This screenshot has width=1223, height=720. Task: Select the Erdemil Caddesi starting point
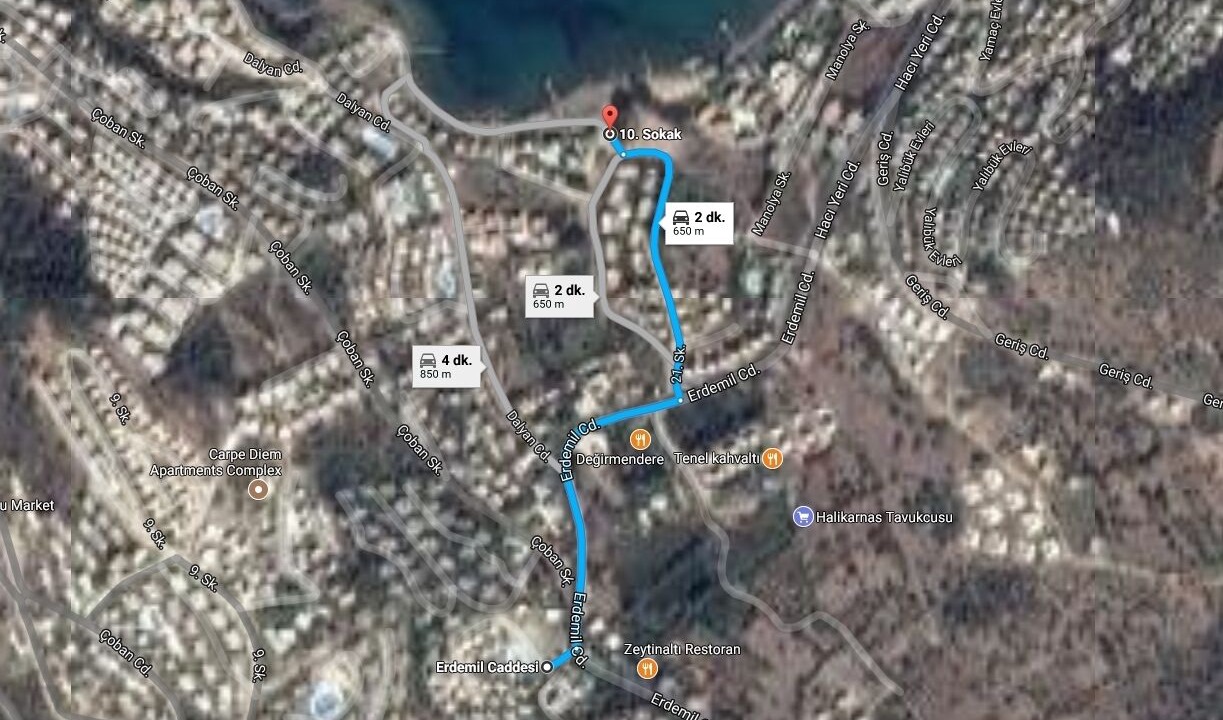click(x=547, y=668)
